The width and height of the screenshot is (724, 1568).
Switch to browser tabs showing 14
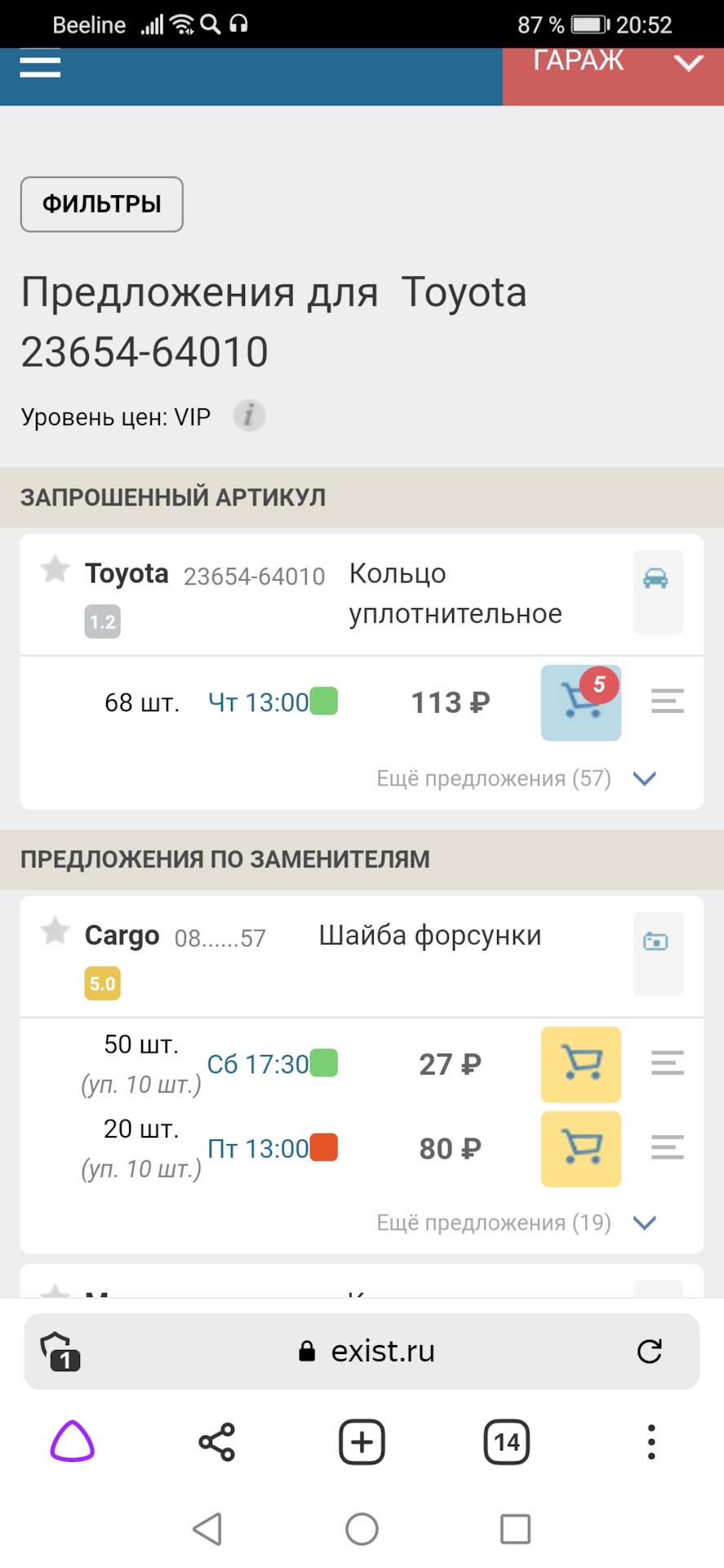click(x=506, y=1442)
